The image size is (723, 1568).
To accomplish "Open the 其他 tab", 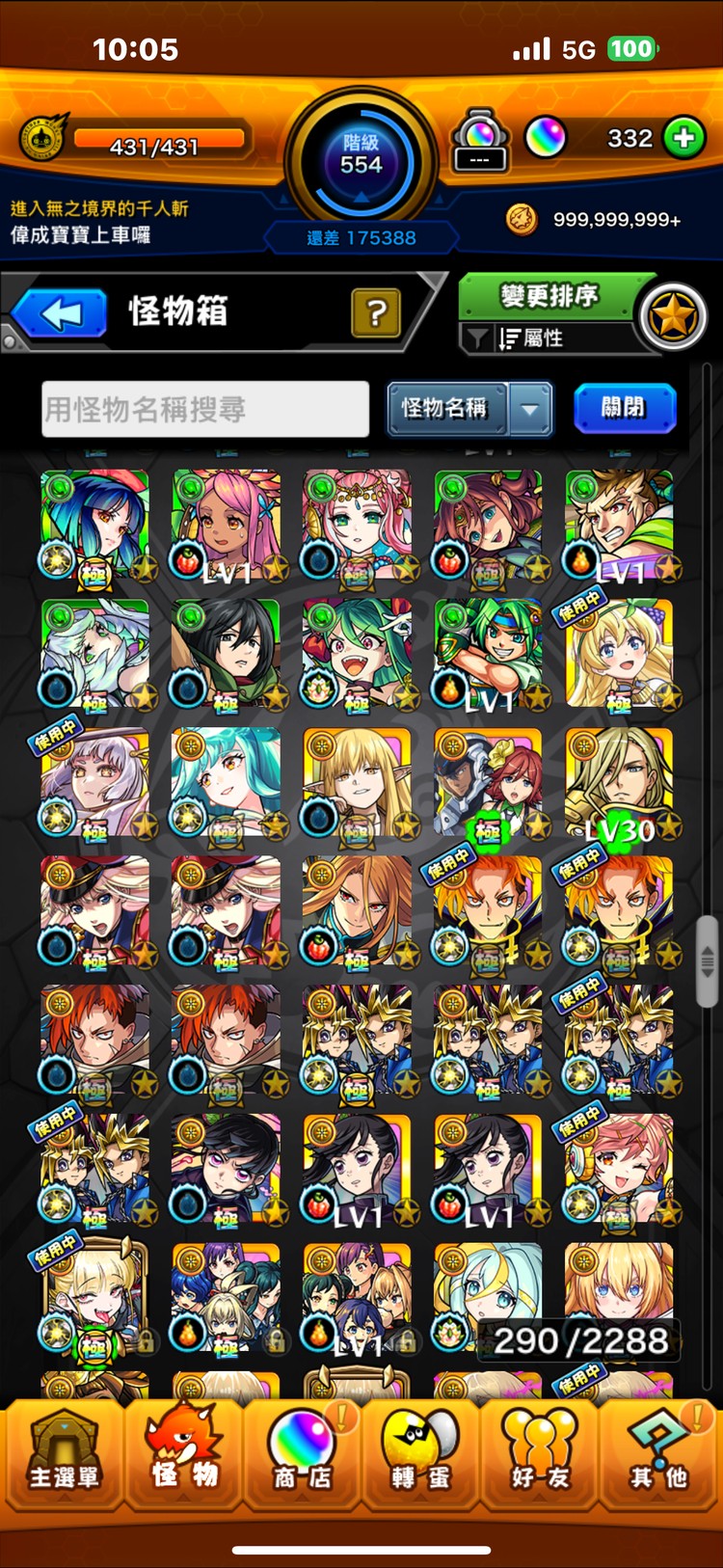I will pos(659,1454).
